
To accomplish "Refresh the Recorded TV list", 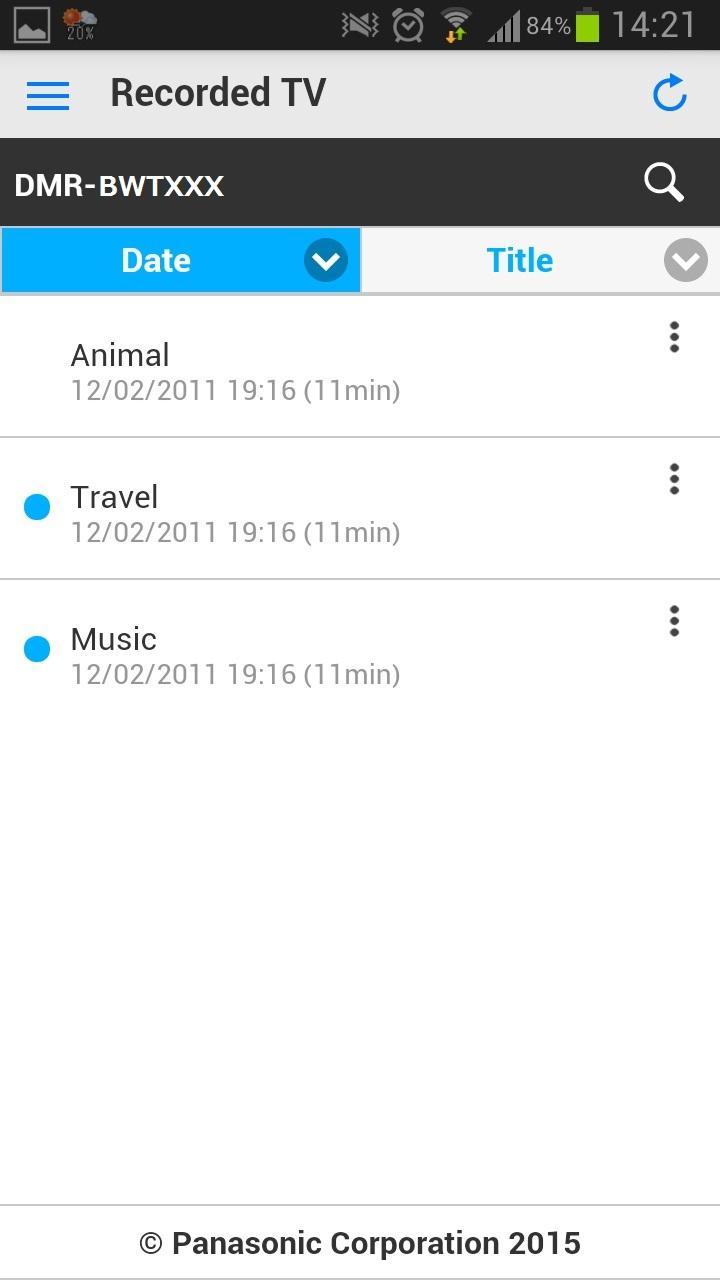I will tap(669, 94).
